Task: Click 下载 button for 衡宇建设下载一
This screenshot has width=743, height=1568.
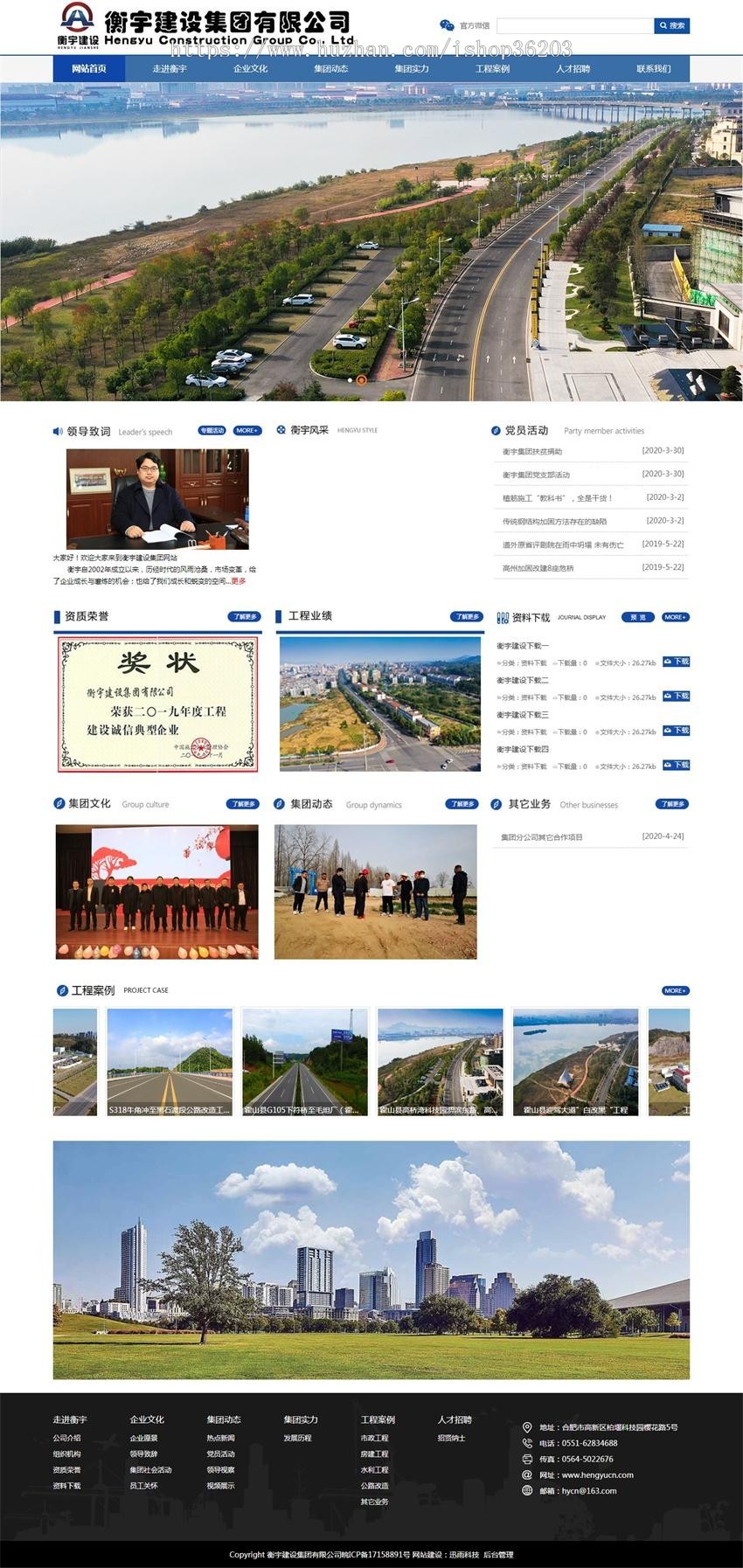Action: pyautogui.click(x=677, y=662)
